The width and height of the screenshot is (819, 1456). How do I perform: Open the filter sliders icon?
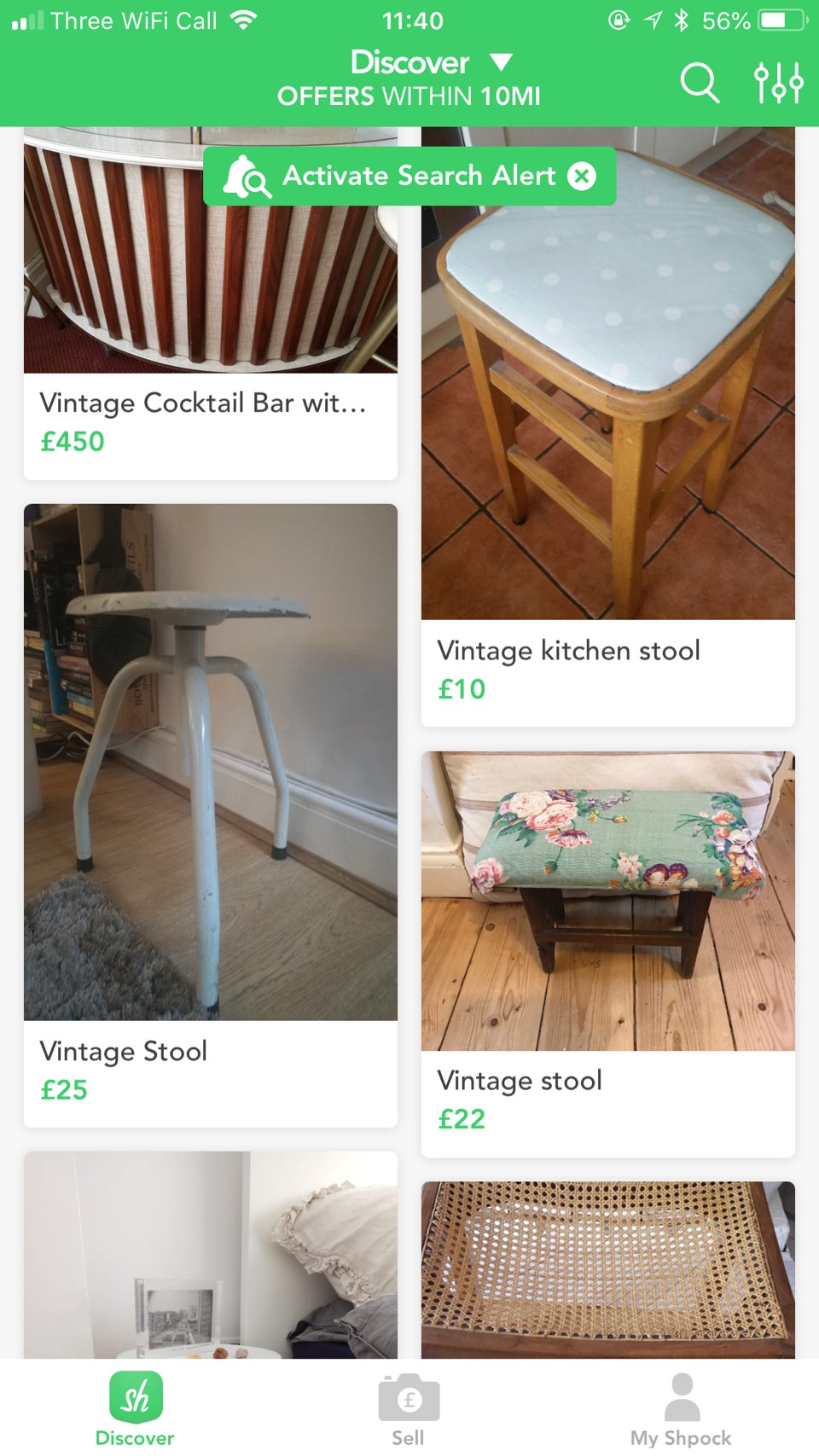click(x=778, y=83)
